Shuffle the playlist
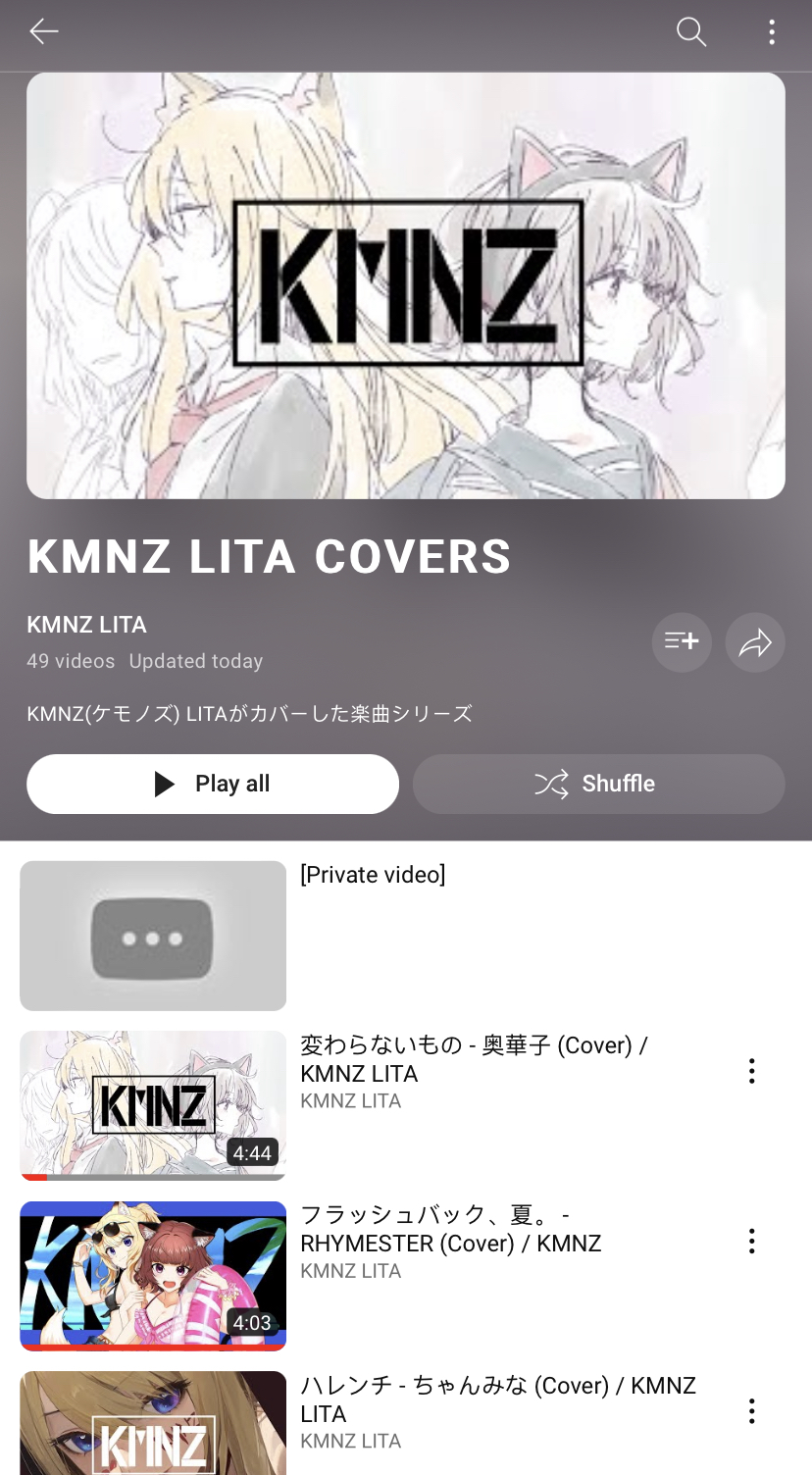812x1475 pixels. tap(599, 784)
